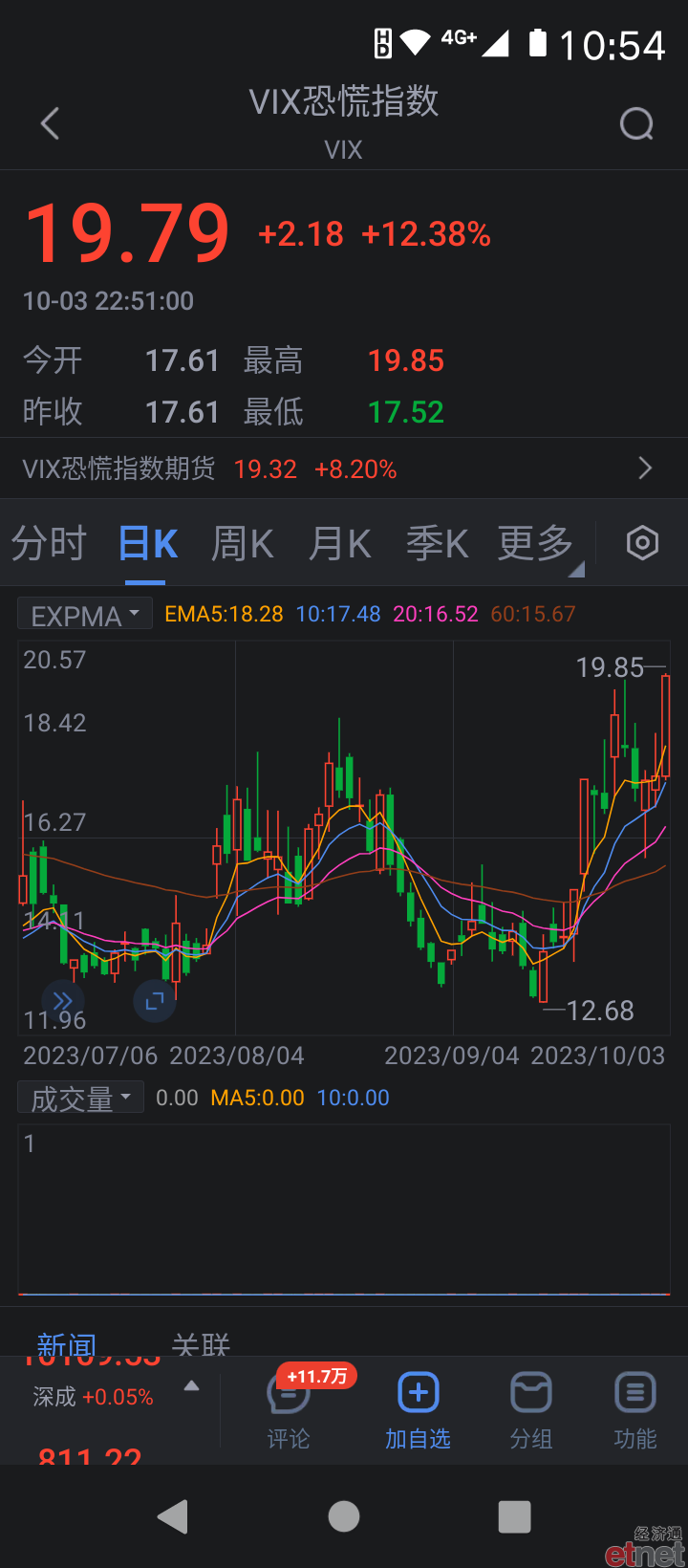Switch to the 新闻 tab
The image size is (688, 1568).
[66, 1345]
